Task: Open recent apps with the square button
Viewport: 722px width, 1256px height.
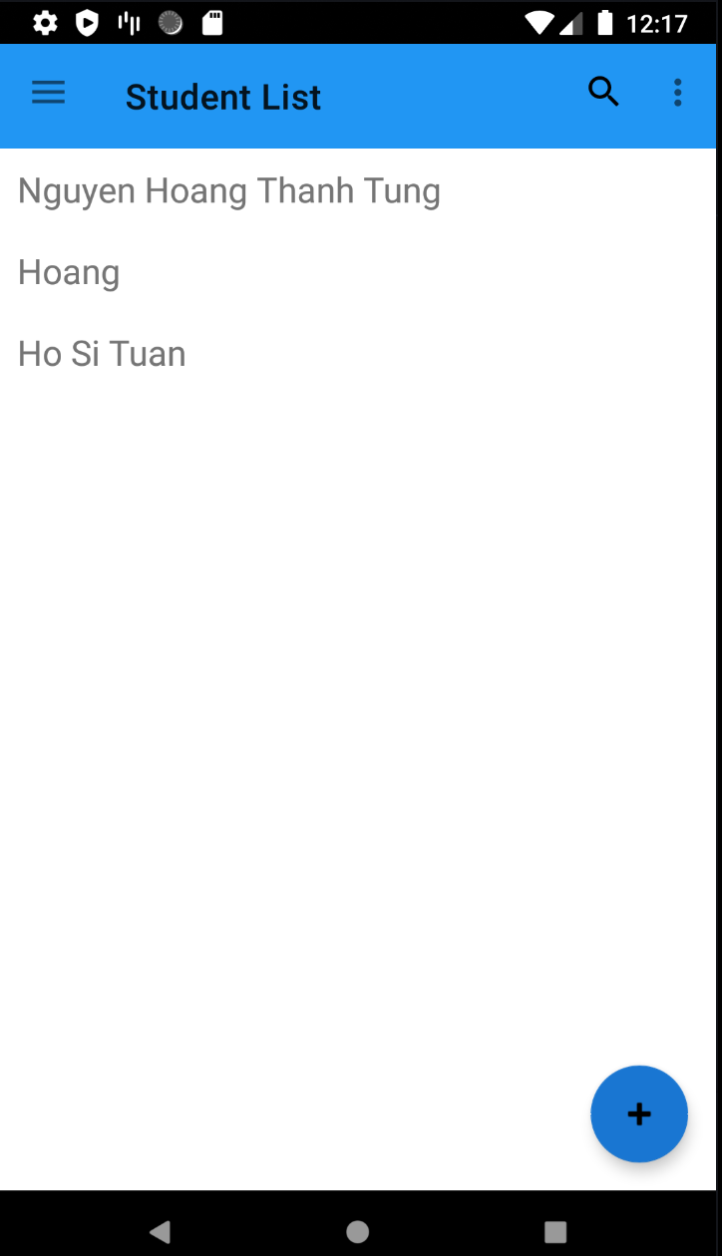Action: [x=555, y=1230]
